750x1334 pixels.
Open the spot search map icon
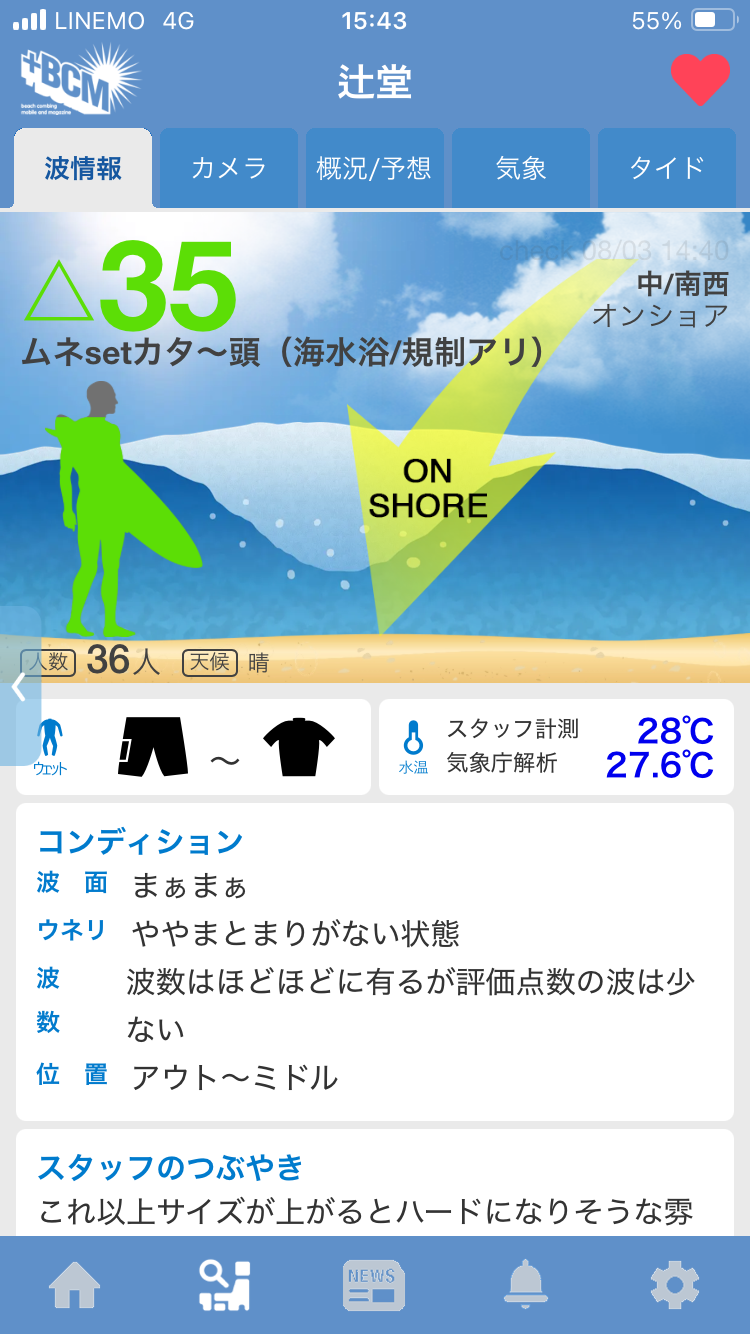pyautogui.click(x=224, y=1284)
